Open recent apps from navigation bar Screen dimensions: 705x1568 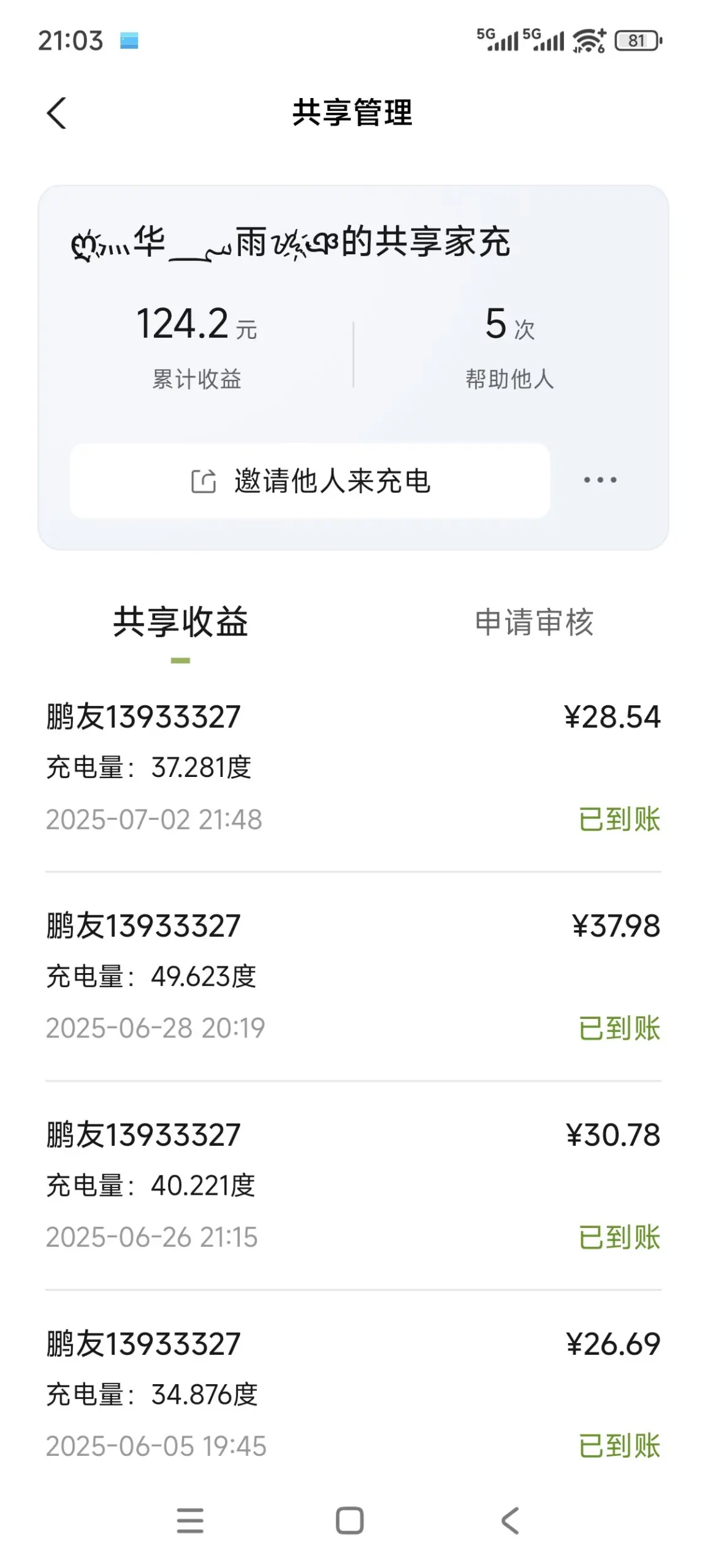tap(190, 1520)
